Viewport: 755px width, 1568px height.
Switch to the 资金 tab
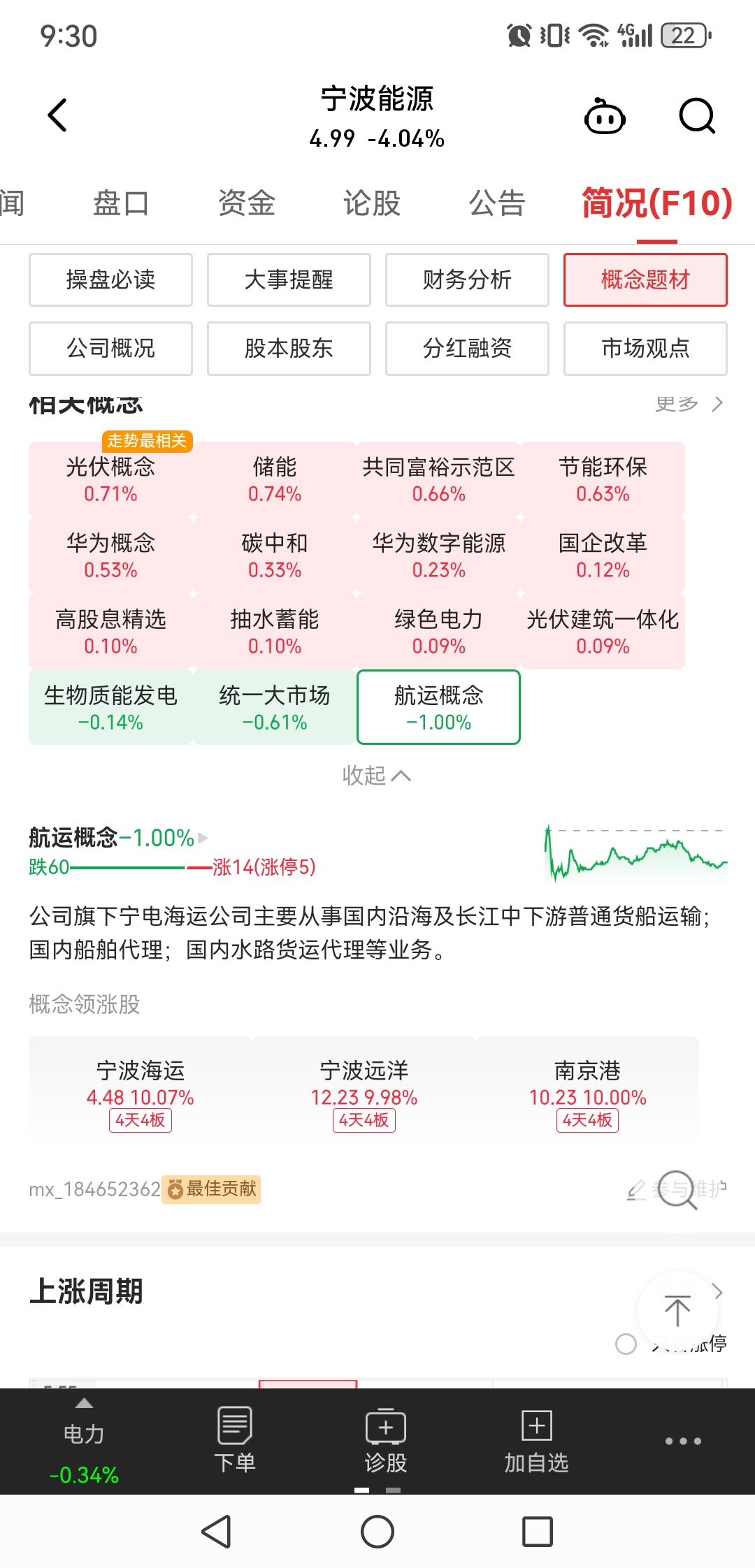click(x=246, y=203)
